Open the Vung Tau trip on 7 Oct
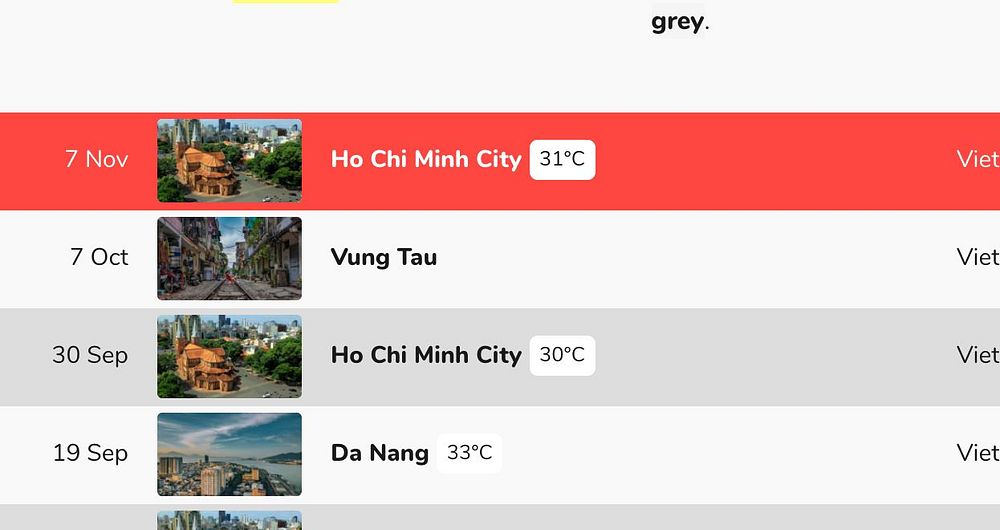 (384, 258)
